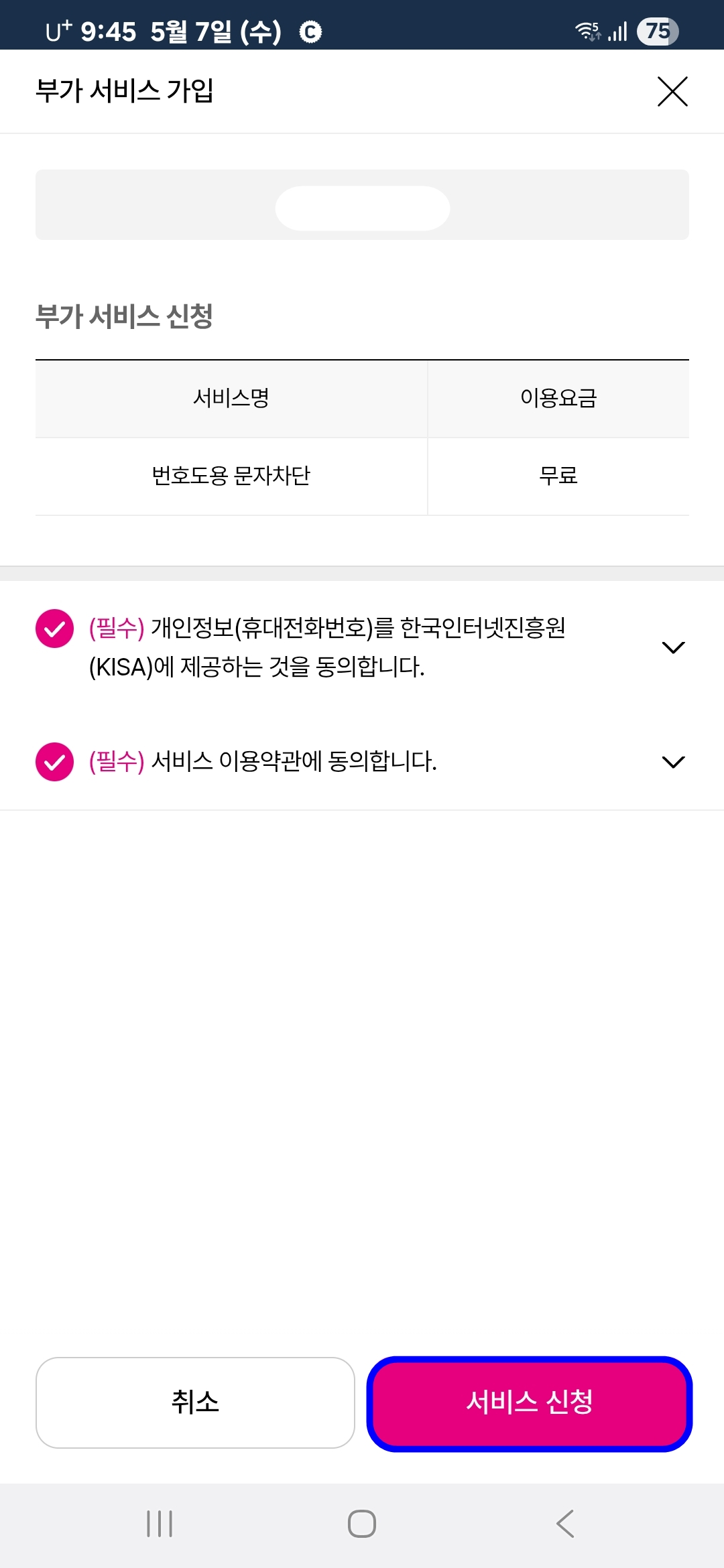Close the 부가 서비스 가입 screen

(x=672, y=92)
